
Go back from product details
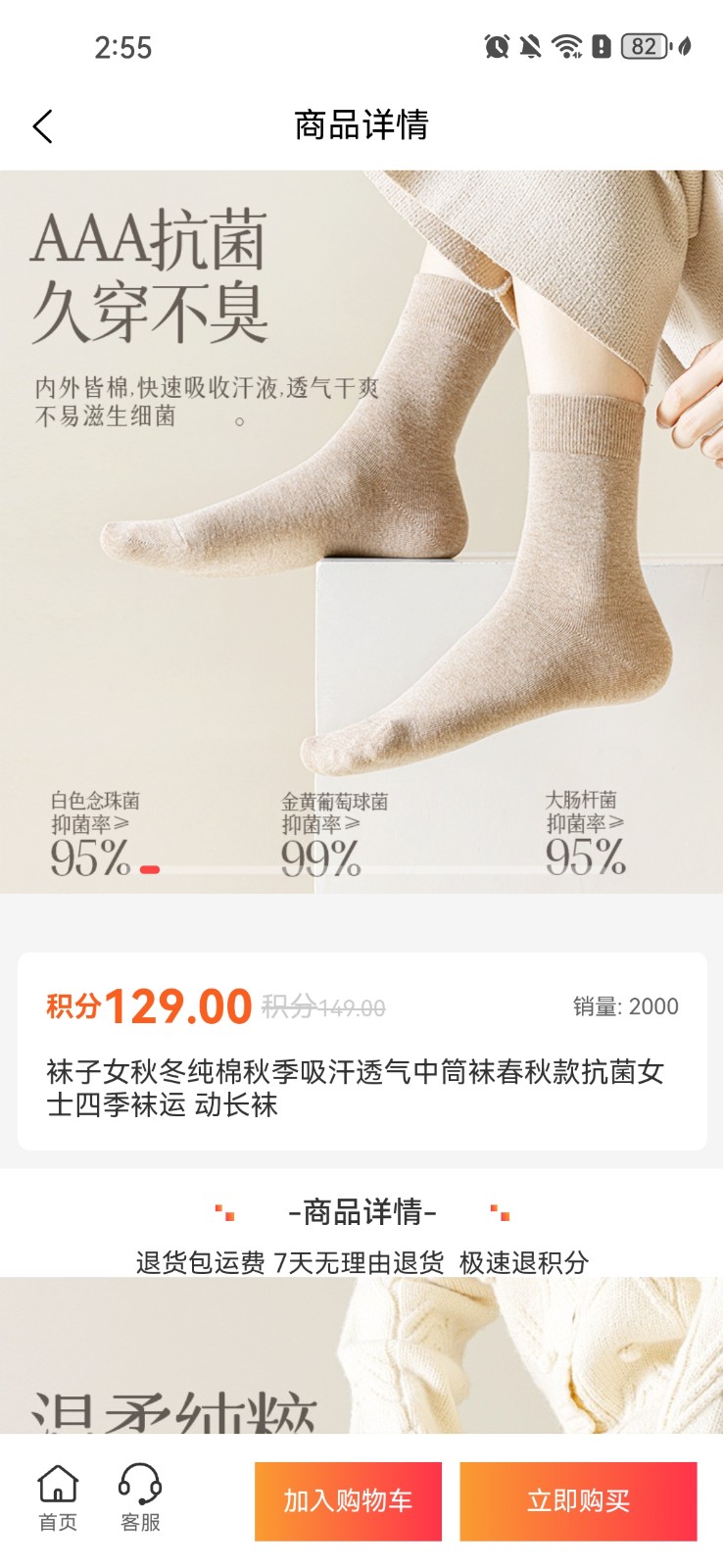[x=43, y=126]
